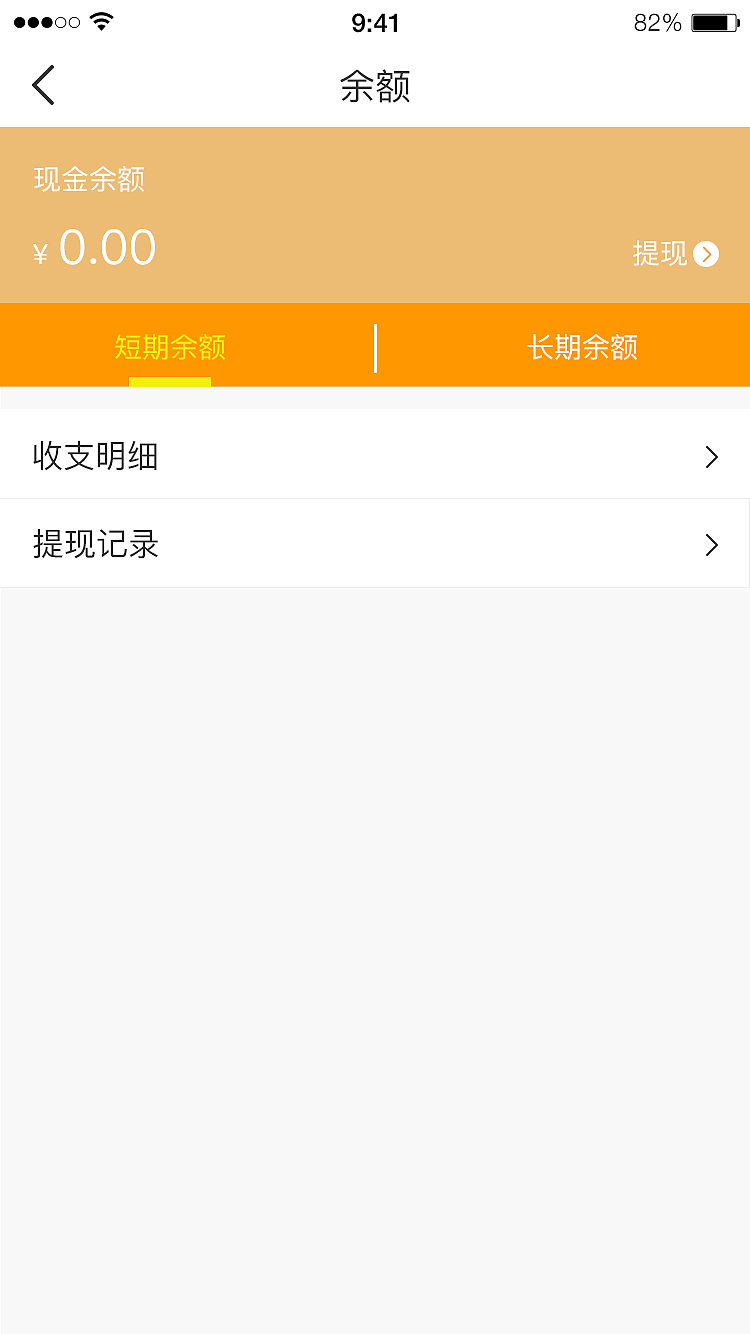Tap the back arrow to exit balance page
This screenshot has width=750, height=1334.
coord(43,85)
